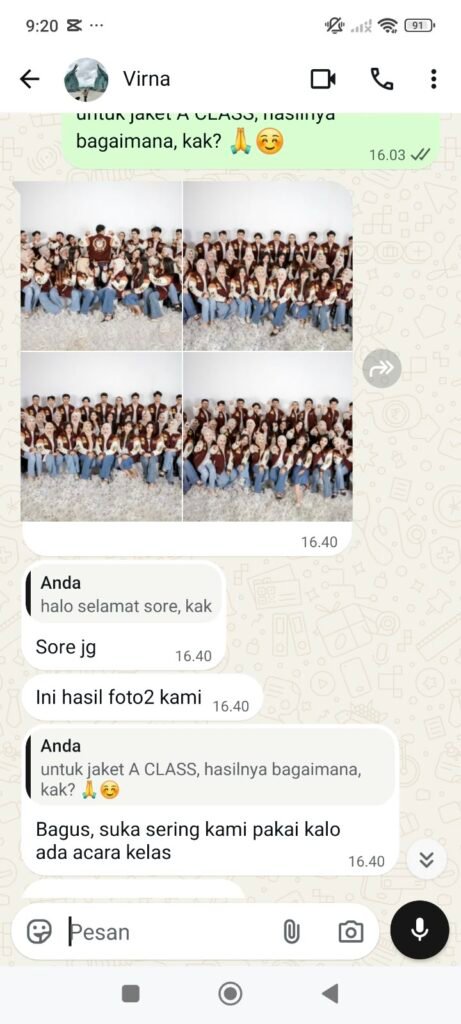Screen dimensions: 461x1024
Task: Open the recent apps square button
Action: tap(131, 994)
